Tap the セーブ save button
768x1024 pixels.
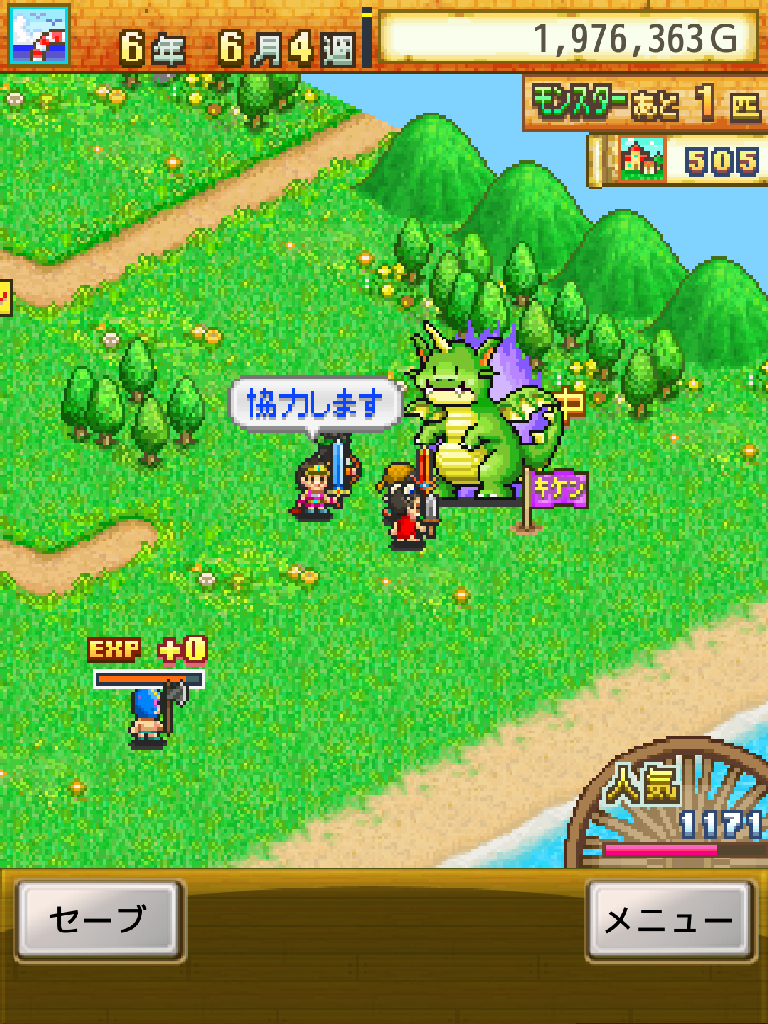coord(99,920)
